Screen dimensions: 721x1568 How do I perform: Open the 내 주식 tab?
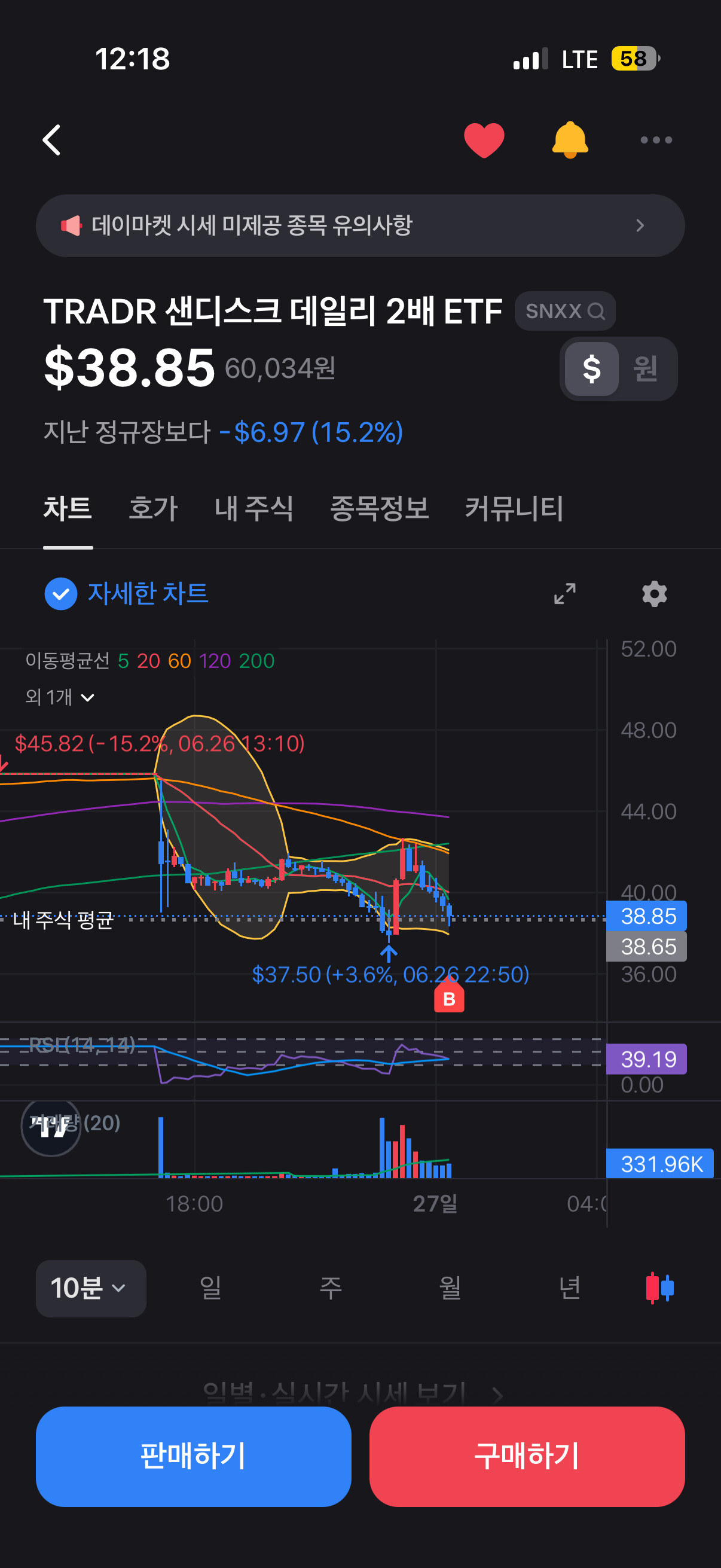[x=253, y=509]
